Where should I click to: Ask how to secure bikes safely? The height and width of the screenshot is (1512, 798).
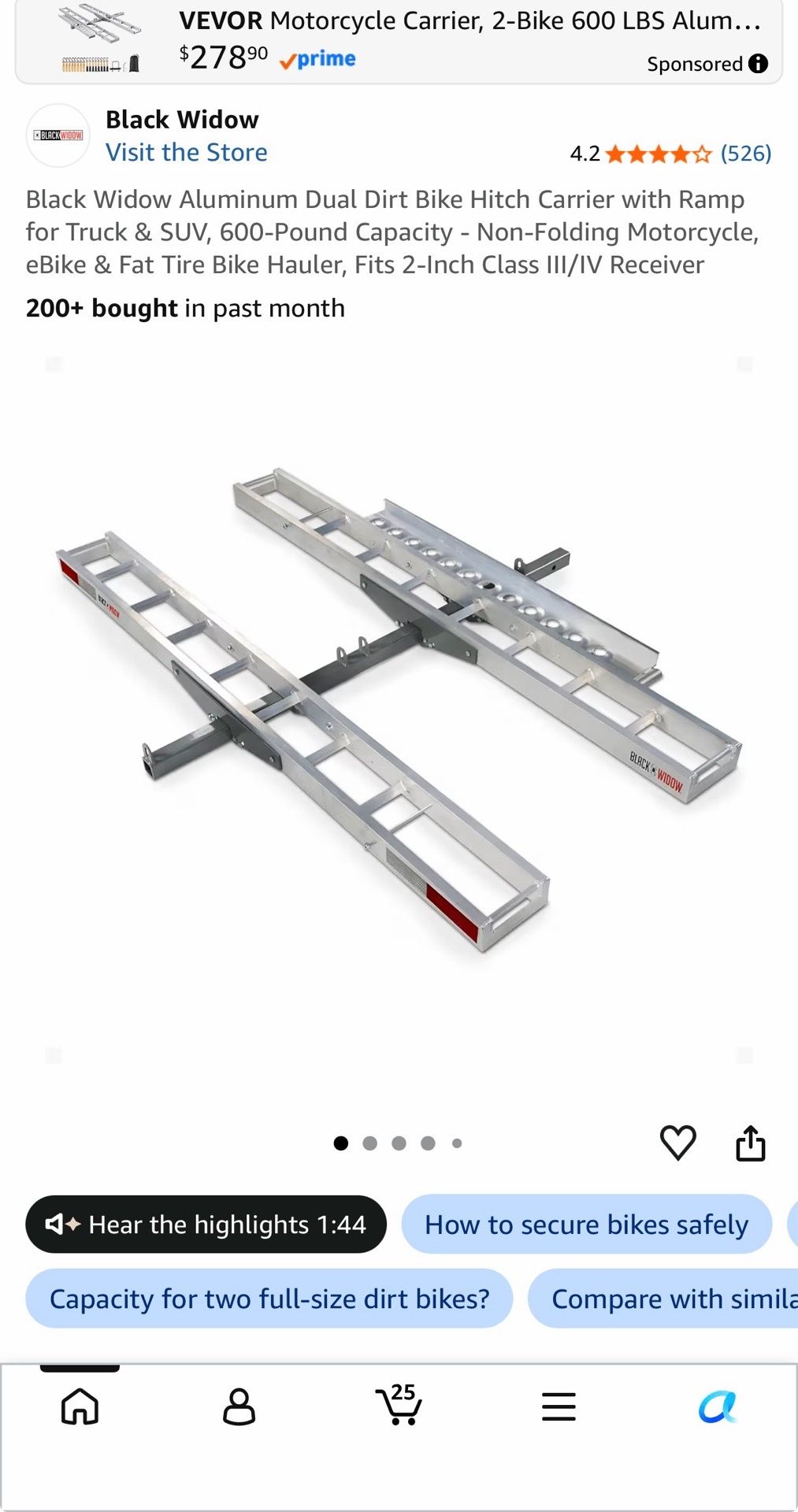(x=586, y=1225)
